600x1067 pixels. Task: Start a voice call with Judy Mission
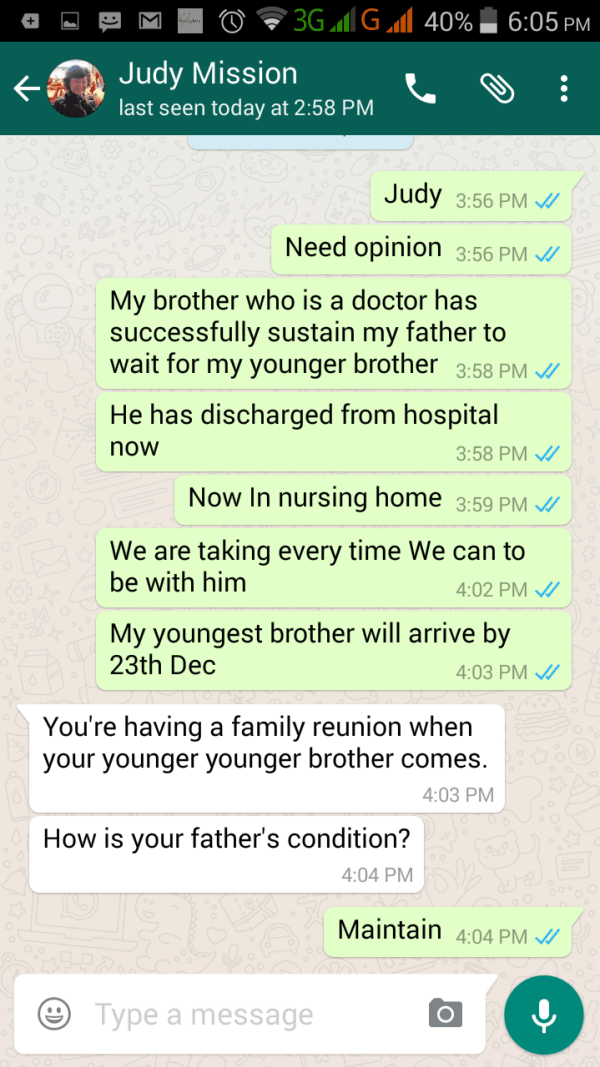(421, 90)
